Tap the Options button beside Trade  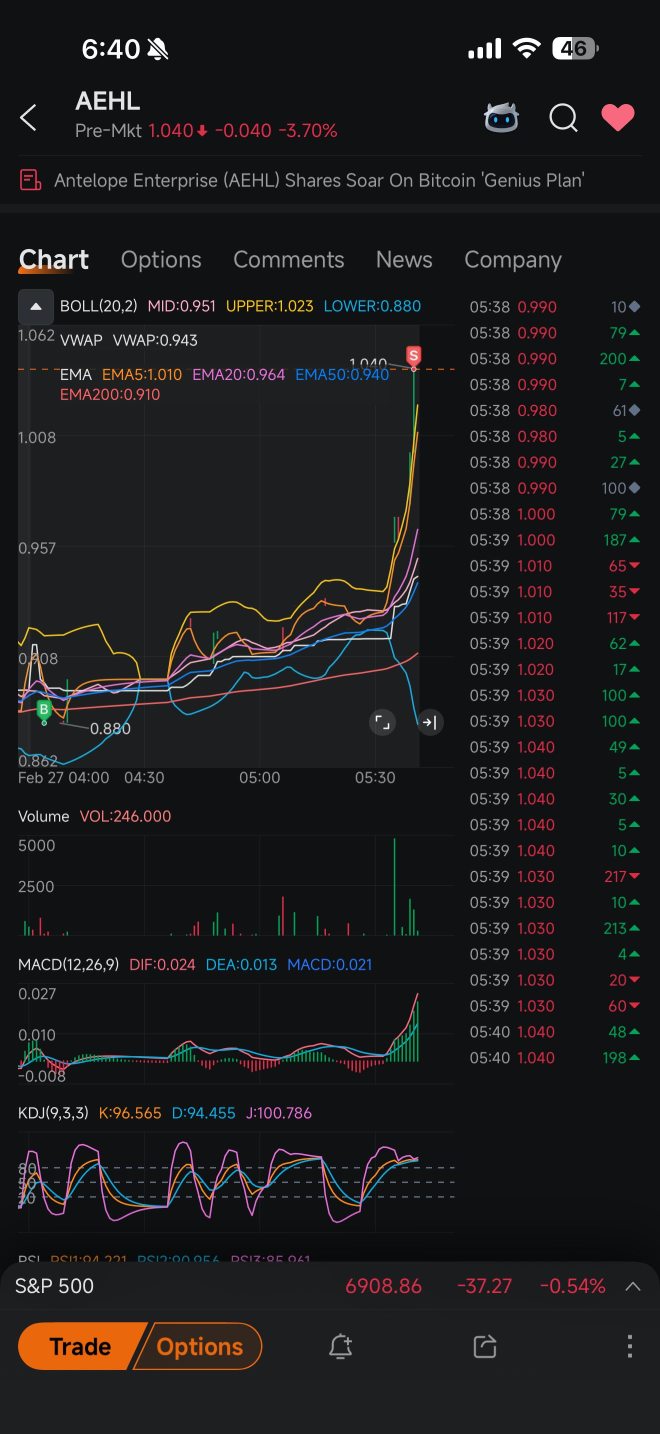point(199,1347)
